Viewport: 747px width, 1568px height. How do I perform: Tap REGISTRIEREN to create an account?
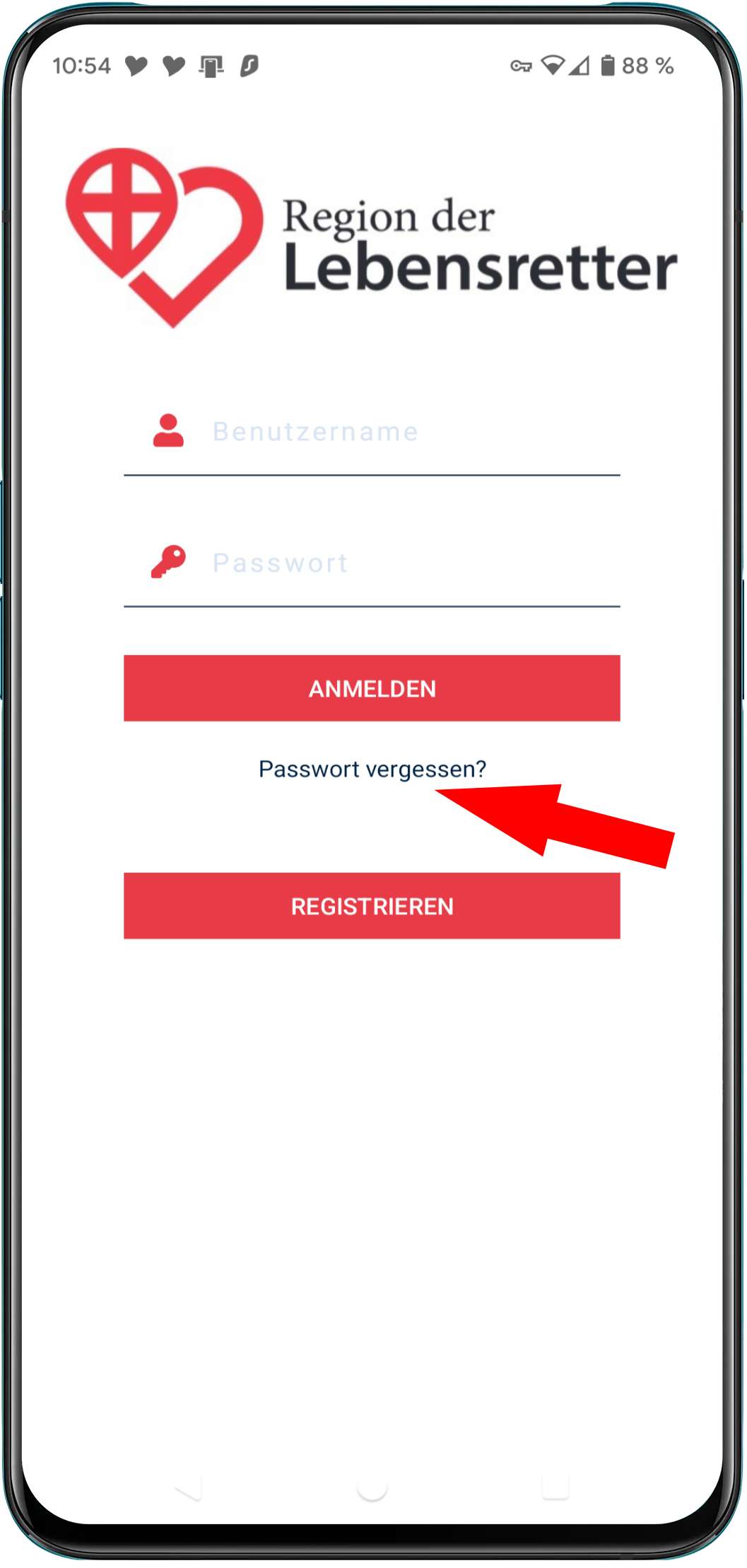[372, 906]
